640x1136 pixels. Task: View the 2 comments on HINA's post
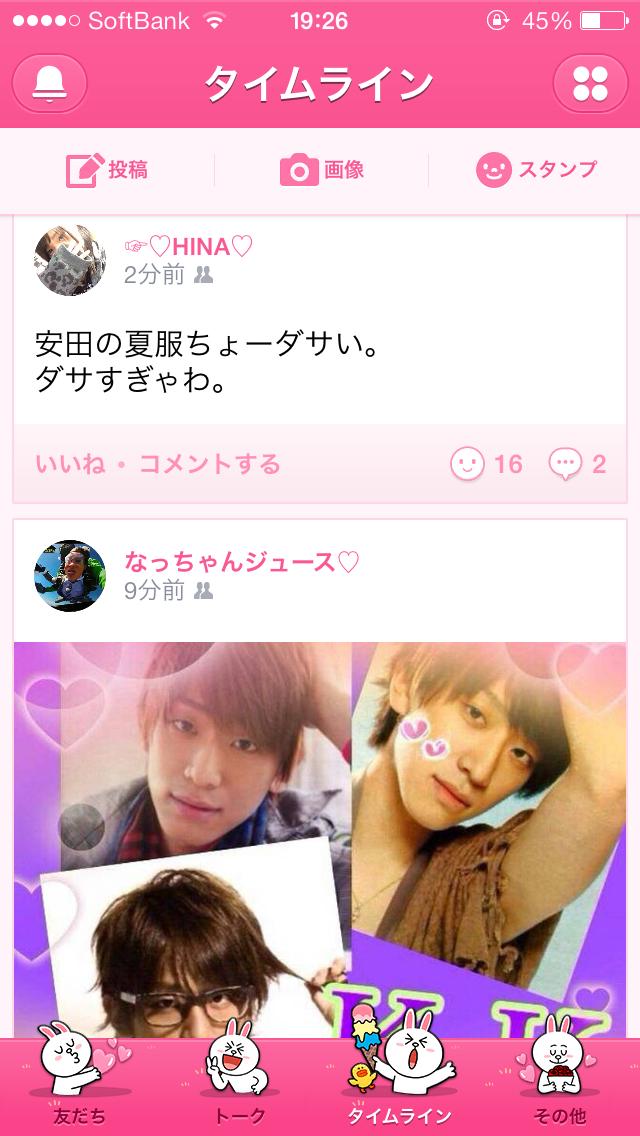[x=578, y=464]
